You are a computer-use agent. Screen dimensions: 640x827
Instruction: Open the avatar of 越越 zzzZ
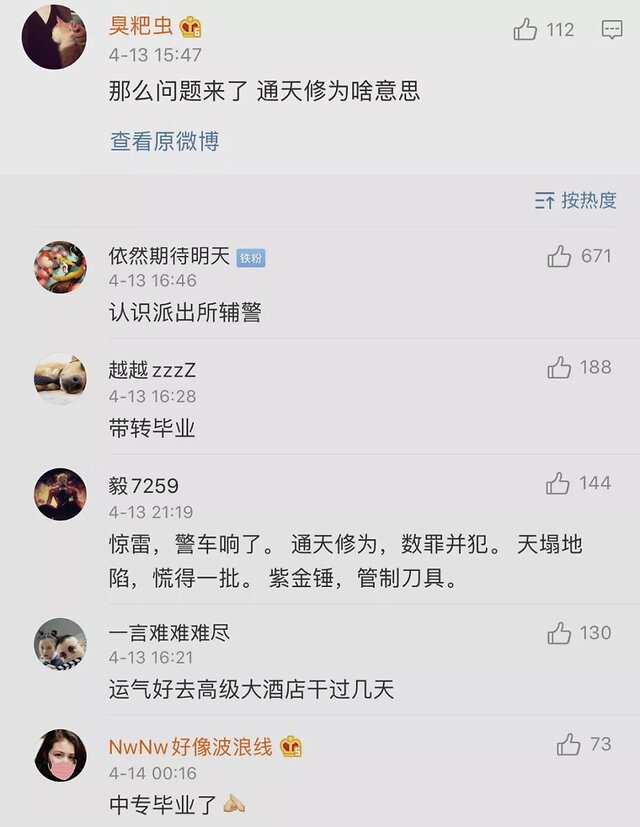pyautogui.click(x=60, y=379)
